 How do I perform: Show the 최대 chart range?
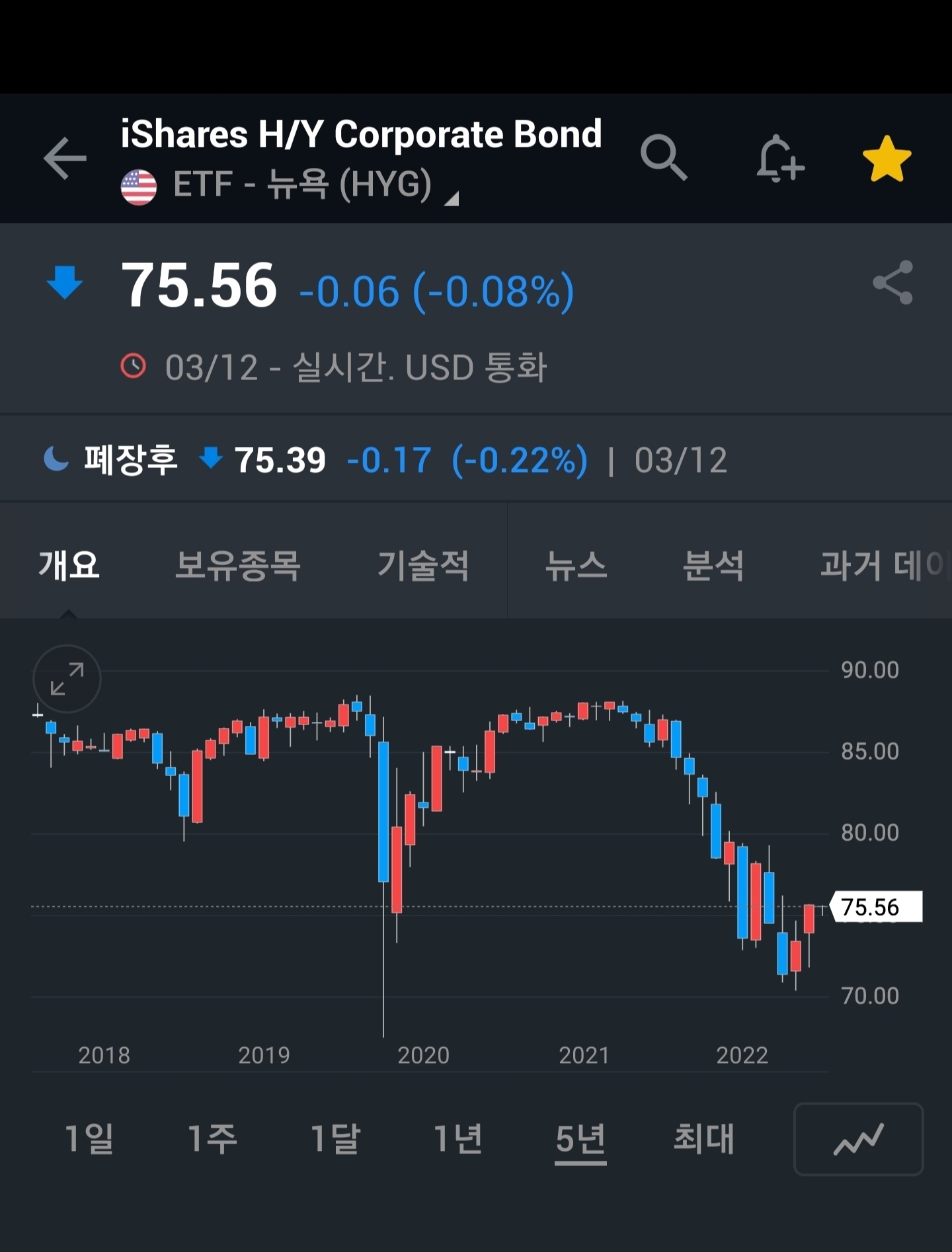(703, 1138)
